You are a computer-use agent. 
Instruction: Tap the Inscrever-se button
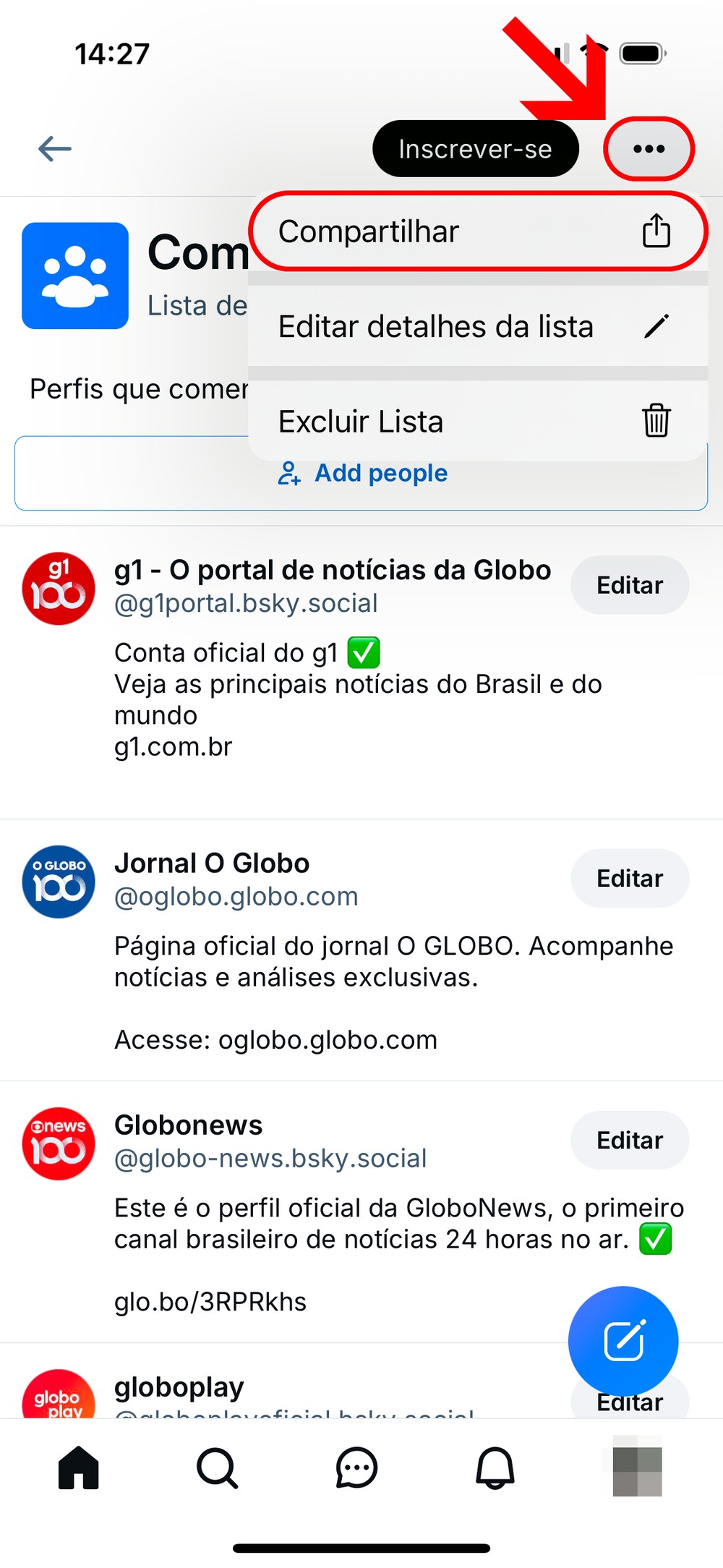click(x=475, y=149)
